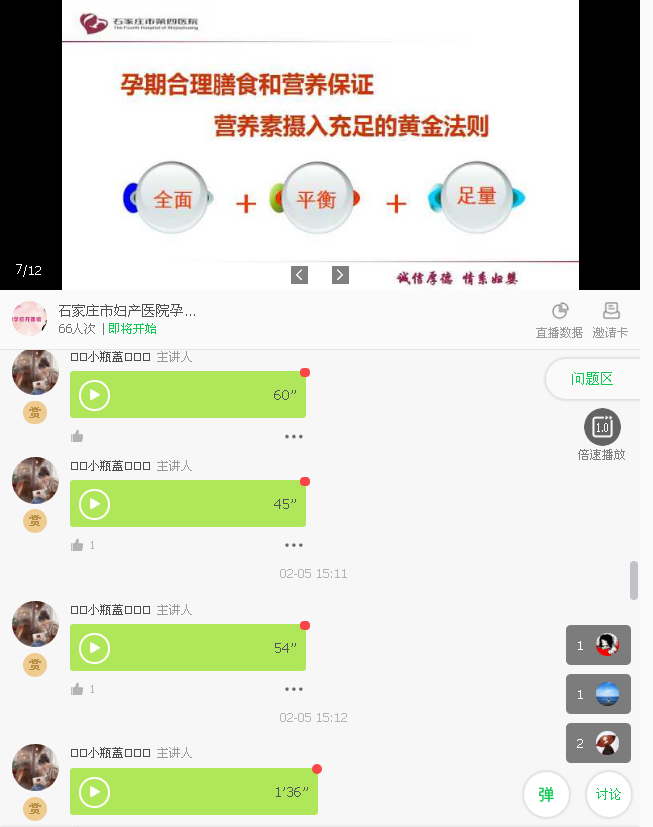Tap 赏 reward badge beside 60″ message
Image resolution: width=653 pixels, height=827 pixels.
[x=35, y=412]
